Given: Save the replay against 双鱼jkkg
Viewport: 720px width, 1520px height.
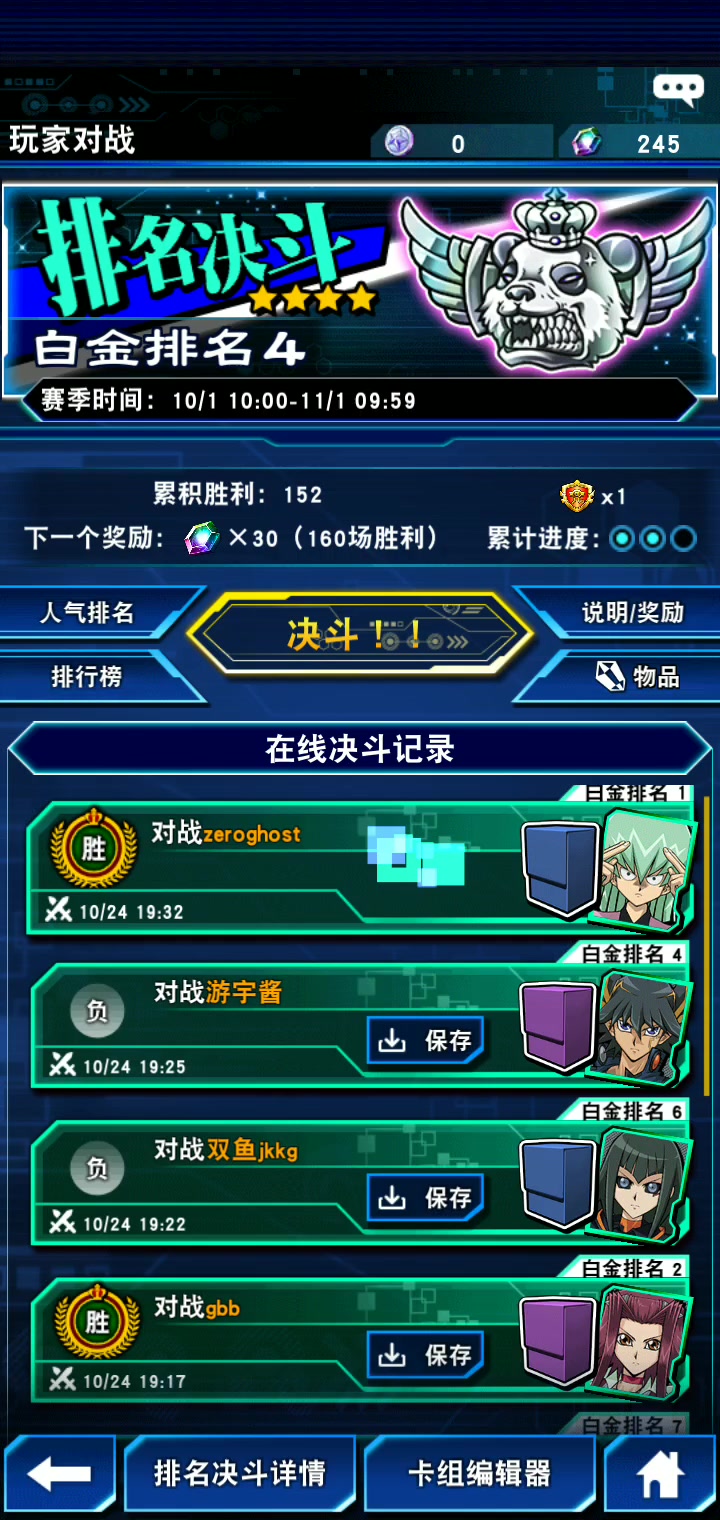Looking at the screenshot, I should tap(425, 1197).
